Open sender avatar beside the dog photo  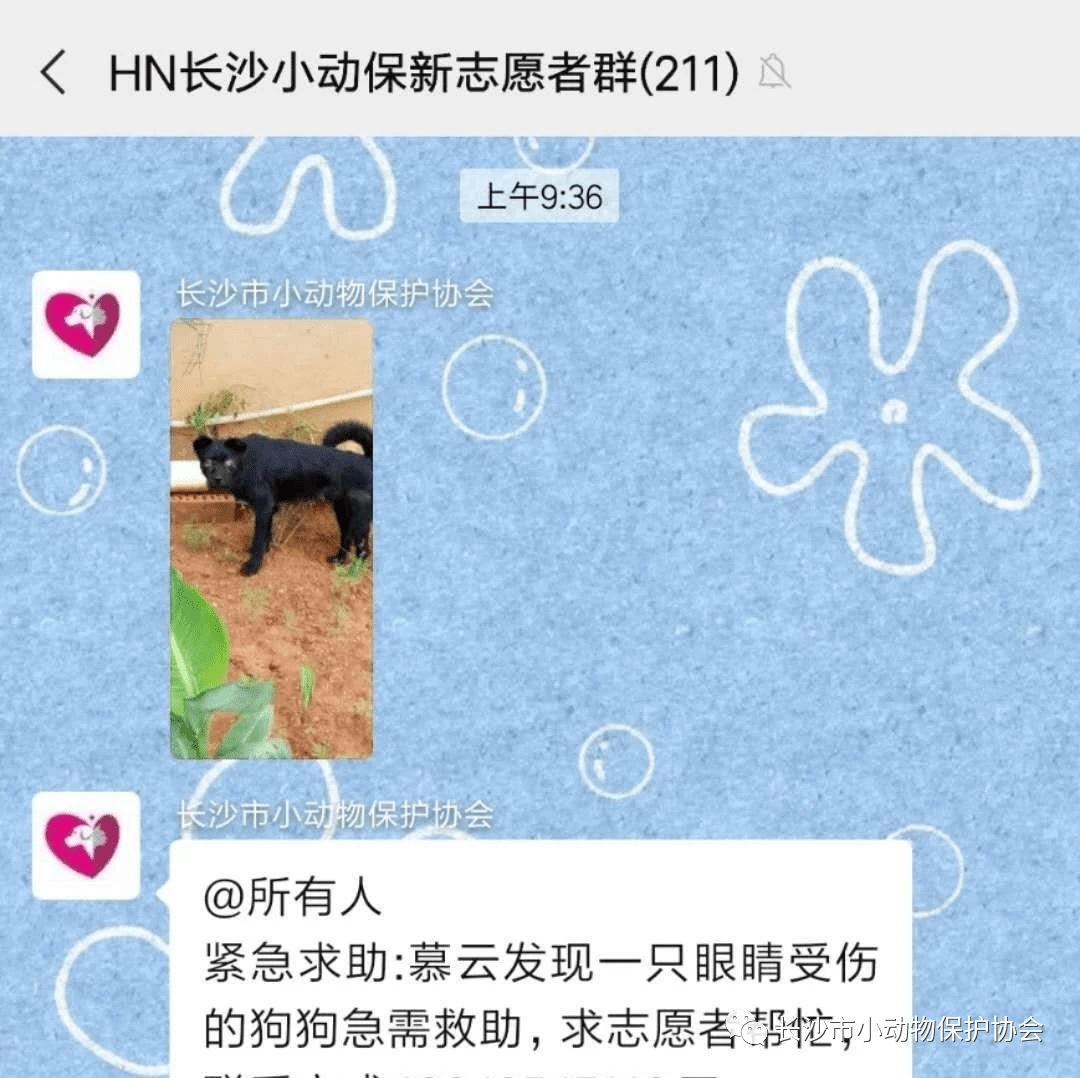point(86,324)
